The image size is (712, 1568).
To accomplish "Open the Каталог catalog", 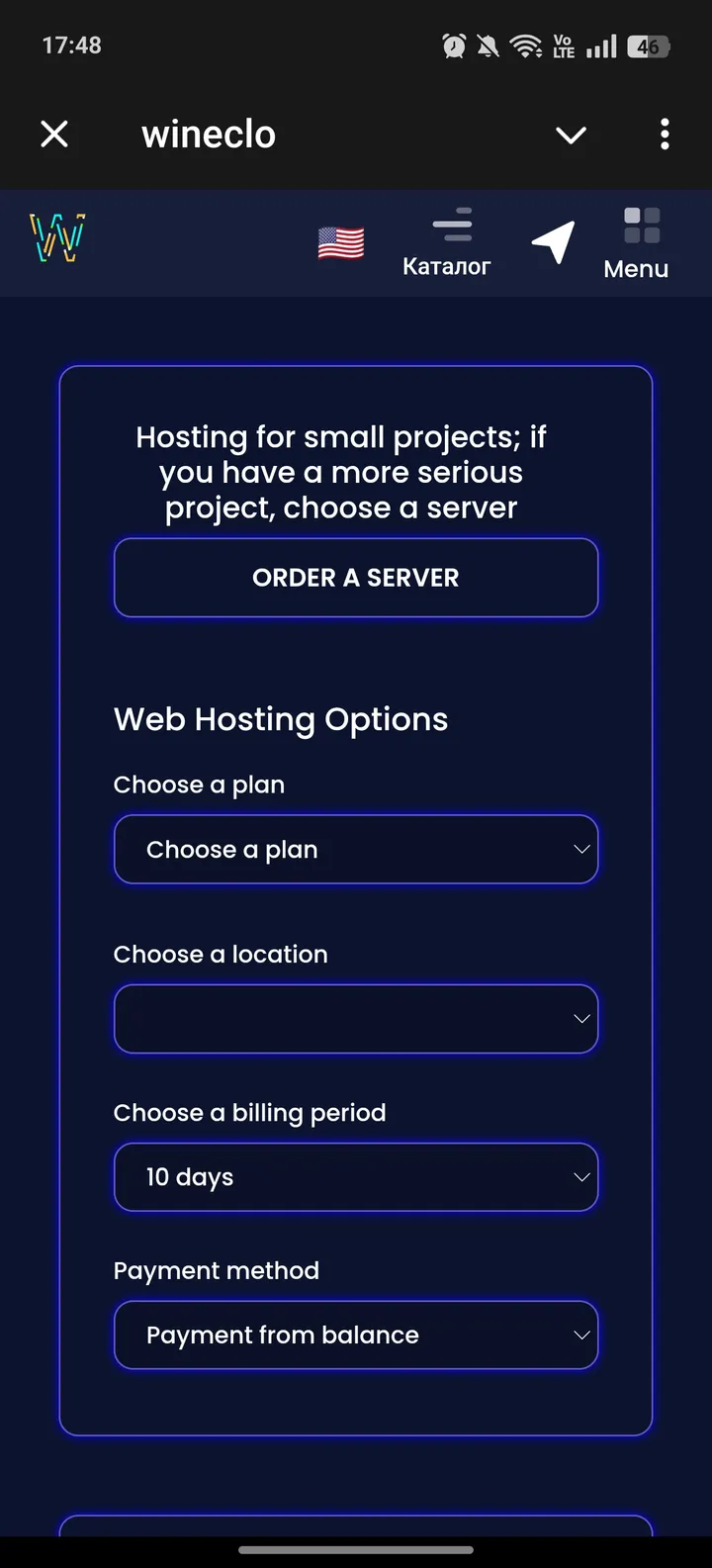I will 447,243.
